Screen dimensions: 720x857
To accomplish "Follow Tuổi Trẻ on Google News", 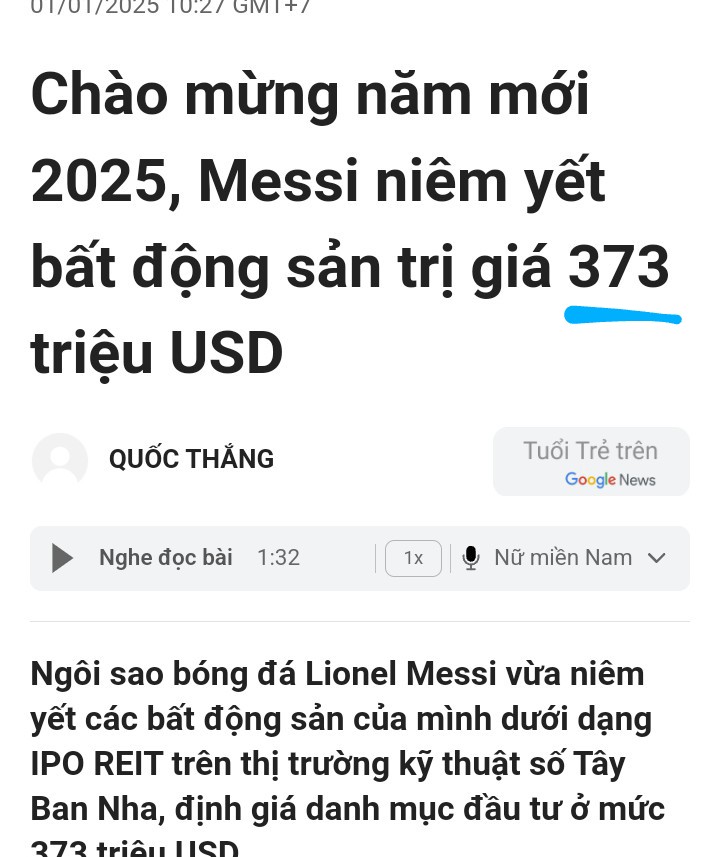I will 591,462.
